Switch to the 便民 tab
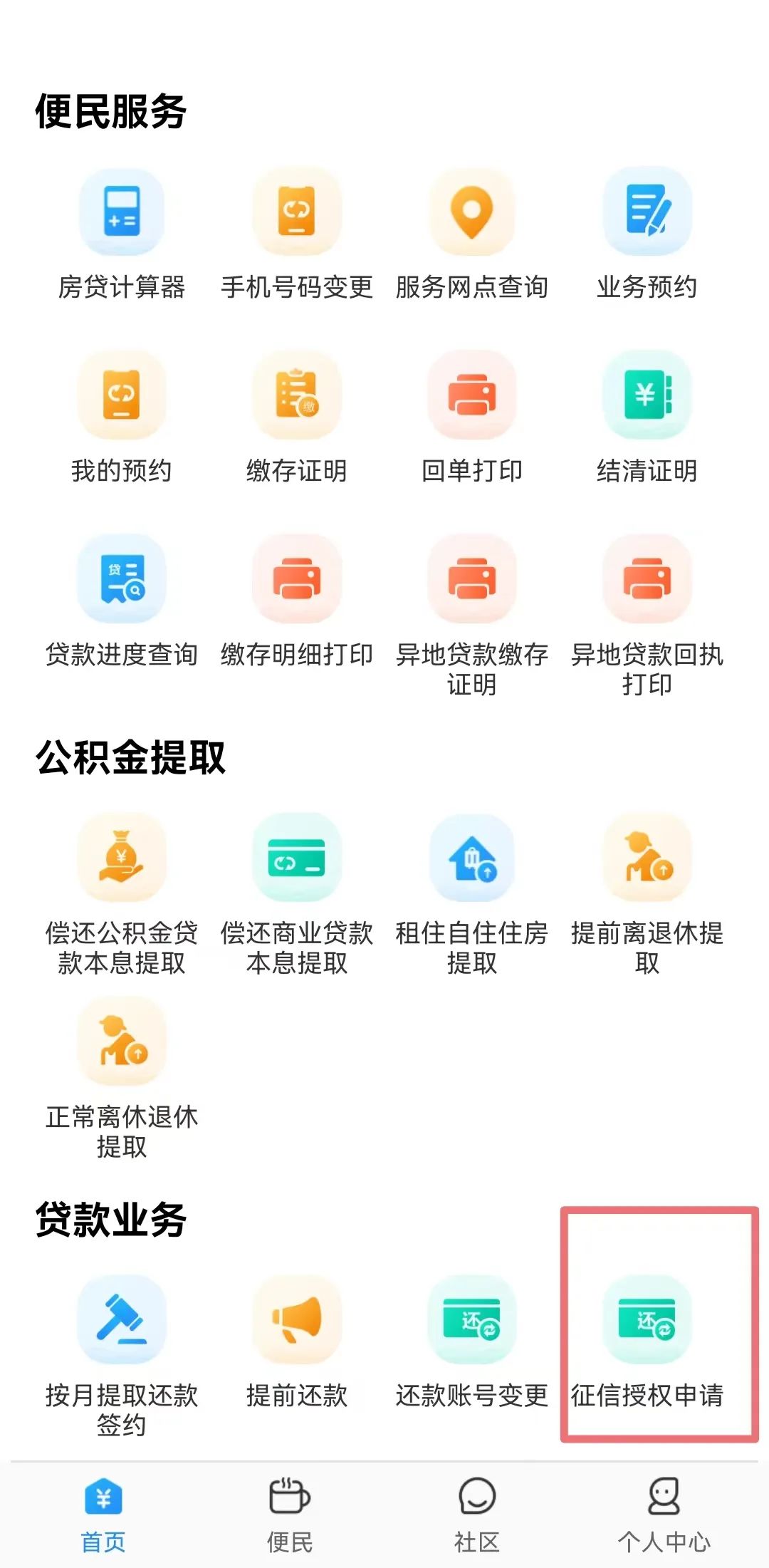Viewport: 769px width, 1568px height. tap(289, 1513)
